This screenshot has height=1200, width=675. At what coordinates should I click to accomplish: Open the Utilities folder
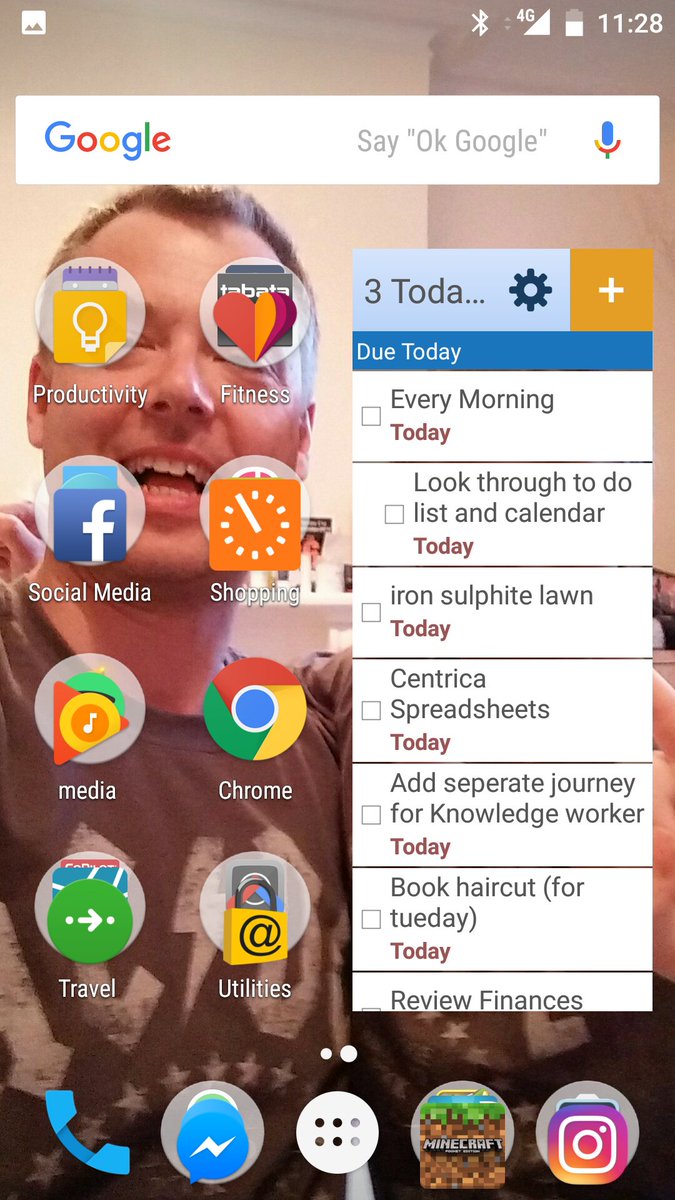(254, 907)
